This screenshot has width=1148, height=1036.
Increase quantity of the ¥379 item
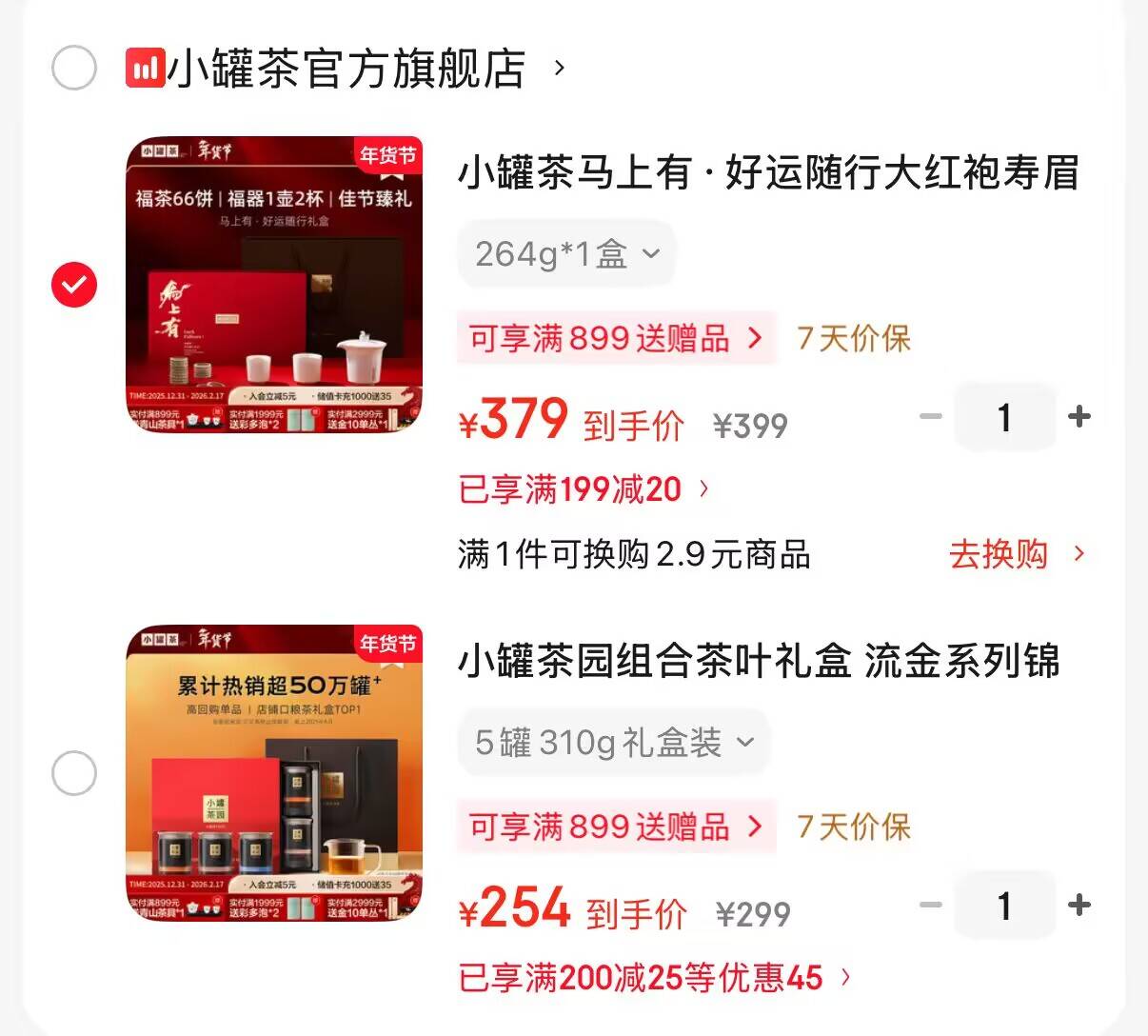click(1079, 417)
